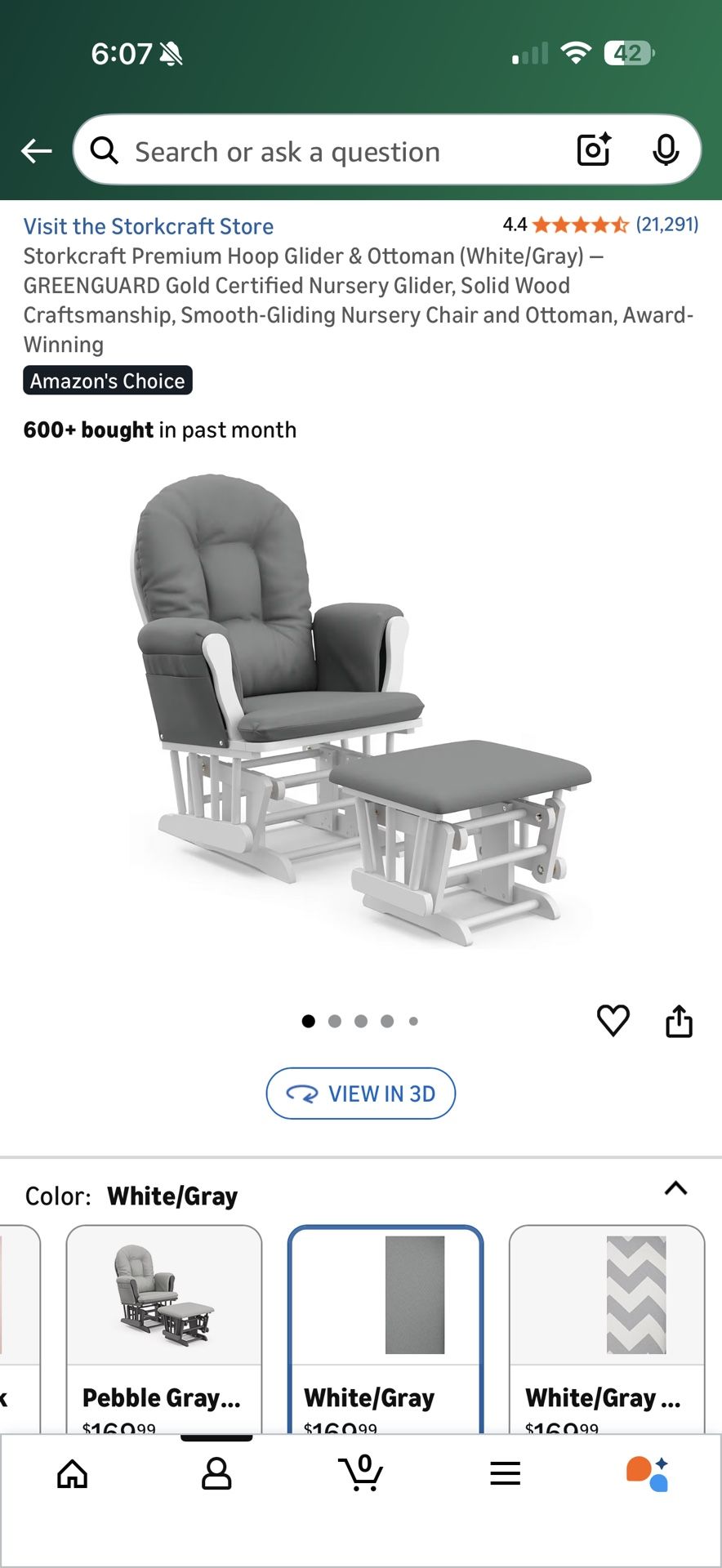Collapse the Color section chevron
The width and height of the screenshot is (722, 1568).
[x=675, y=1188]
